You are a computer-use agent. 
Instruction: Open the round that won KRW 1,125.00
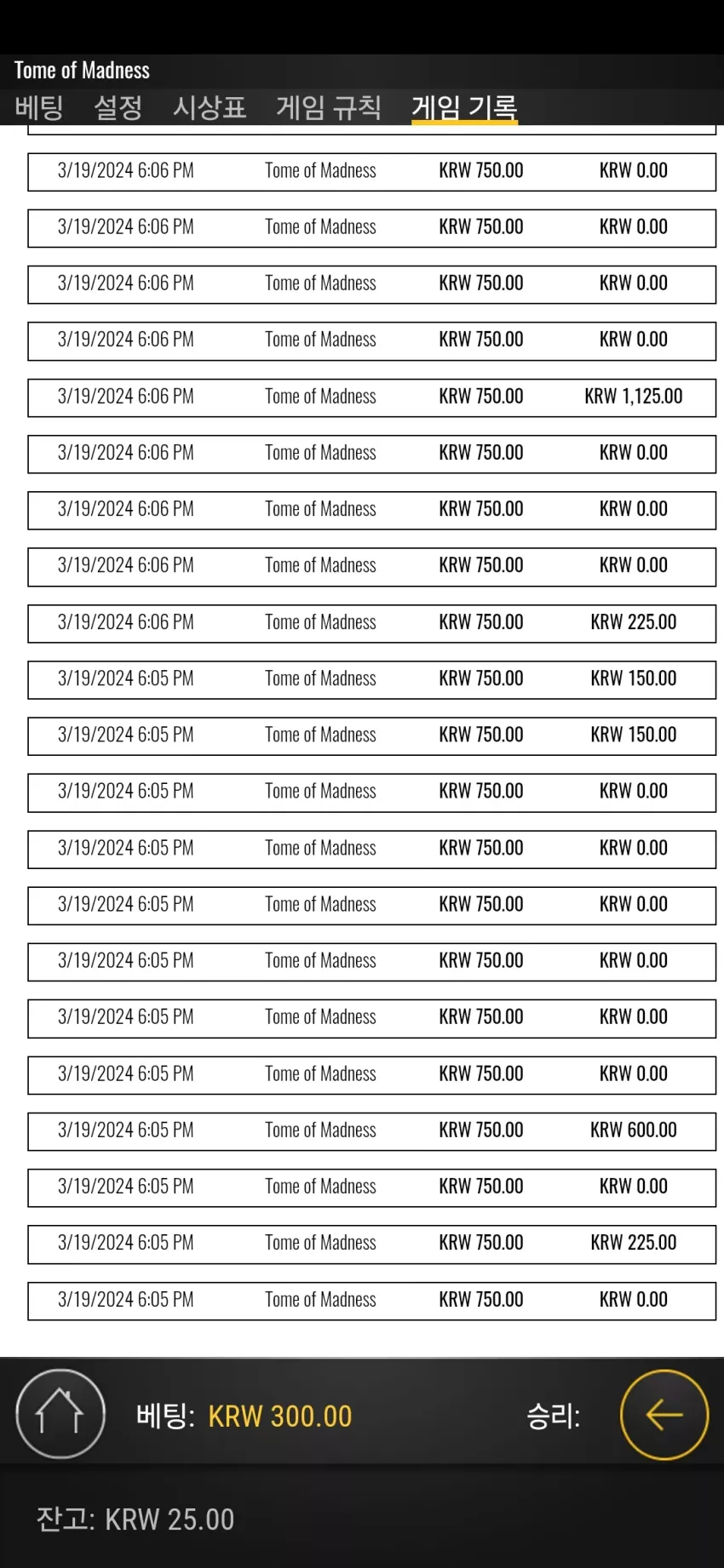pos(371,398)
